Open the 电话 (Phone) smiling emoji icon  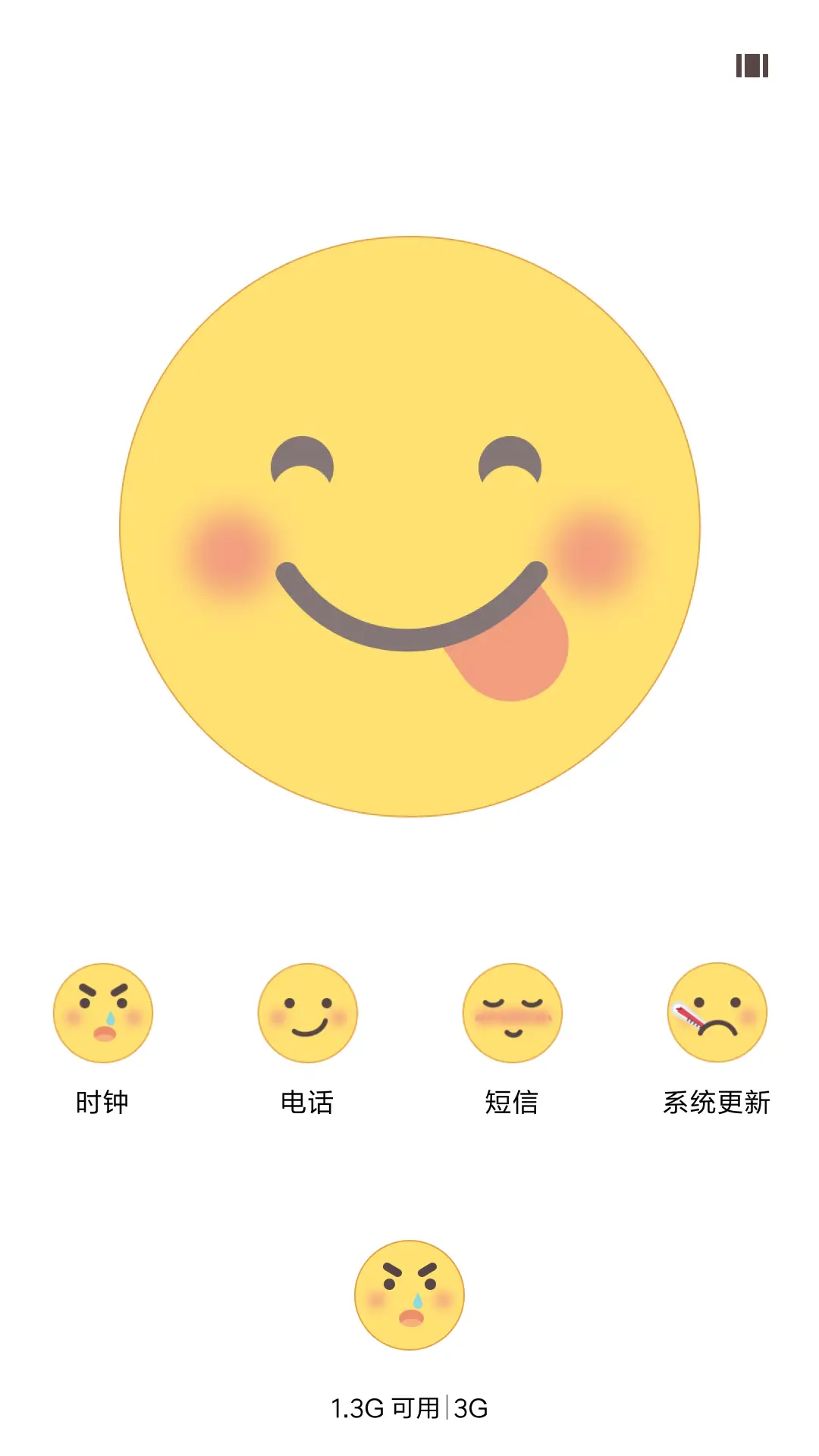(307, 1012)
